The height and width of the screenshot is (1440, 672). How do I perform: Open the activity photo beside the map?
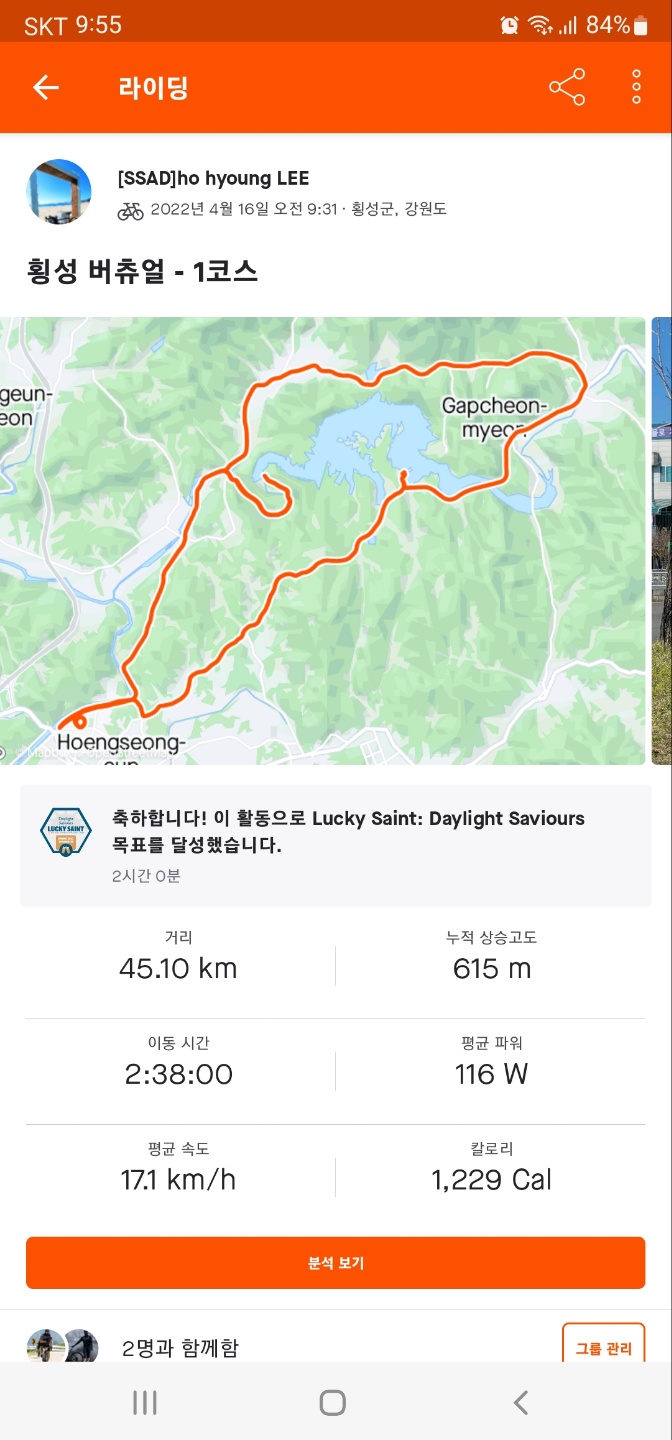point(662,540)
